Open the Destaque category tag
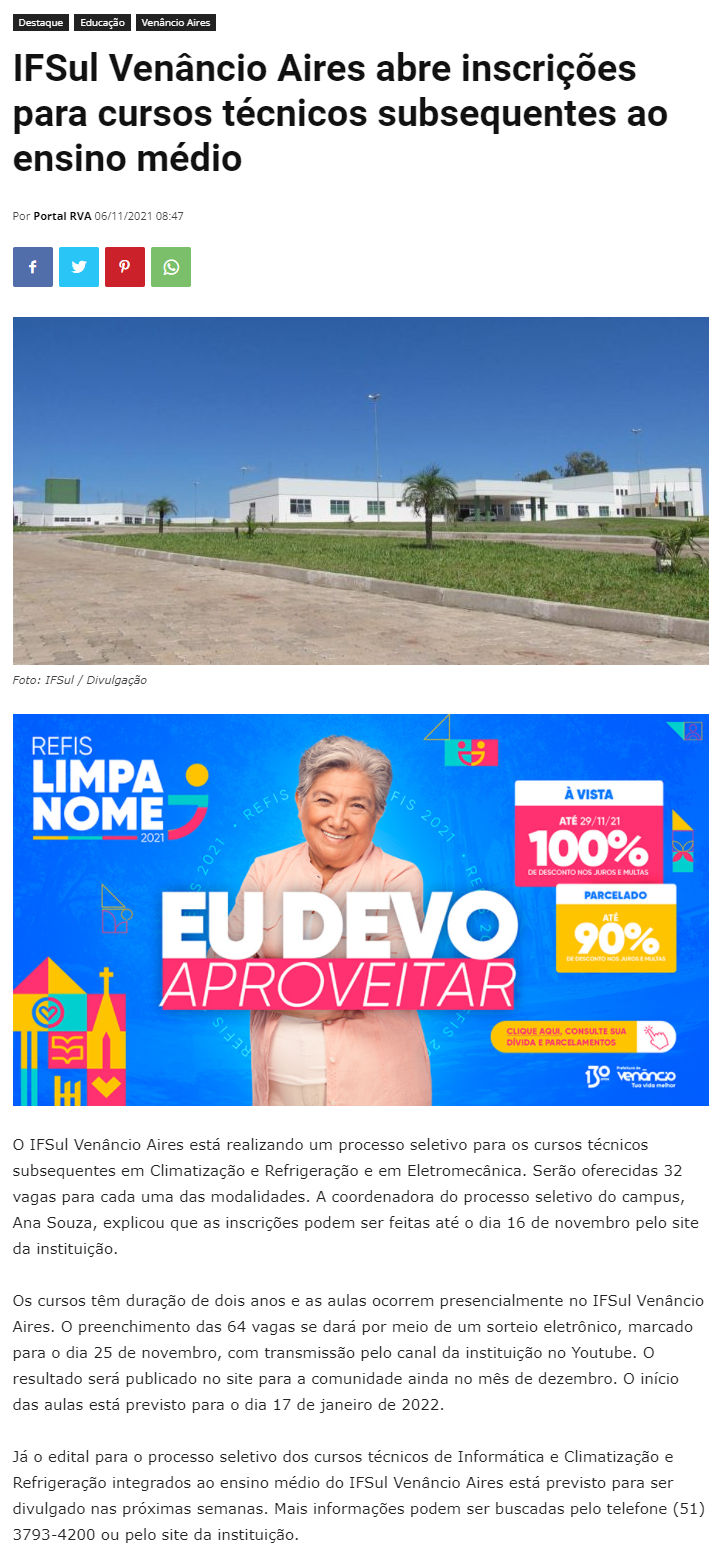Screen dimensions: 727x1566 [41, 22]
